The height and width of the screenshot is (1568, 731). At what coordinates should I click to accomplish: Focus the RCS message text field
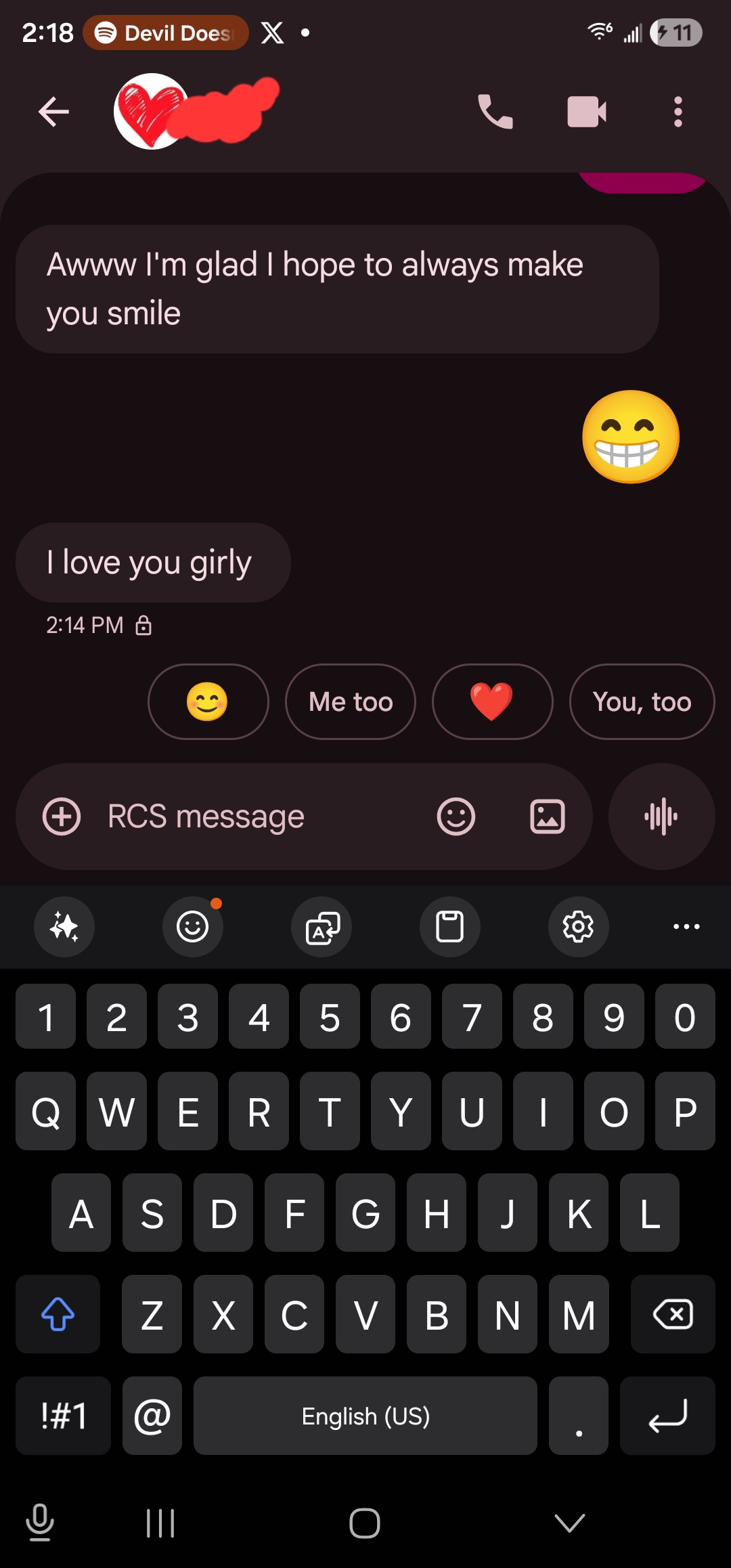click(x=257, y=816)
